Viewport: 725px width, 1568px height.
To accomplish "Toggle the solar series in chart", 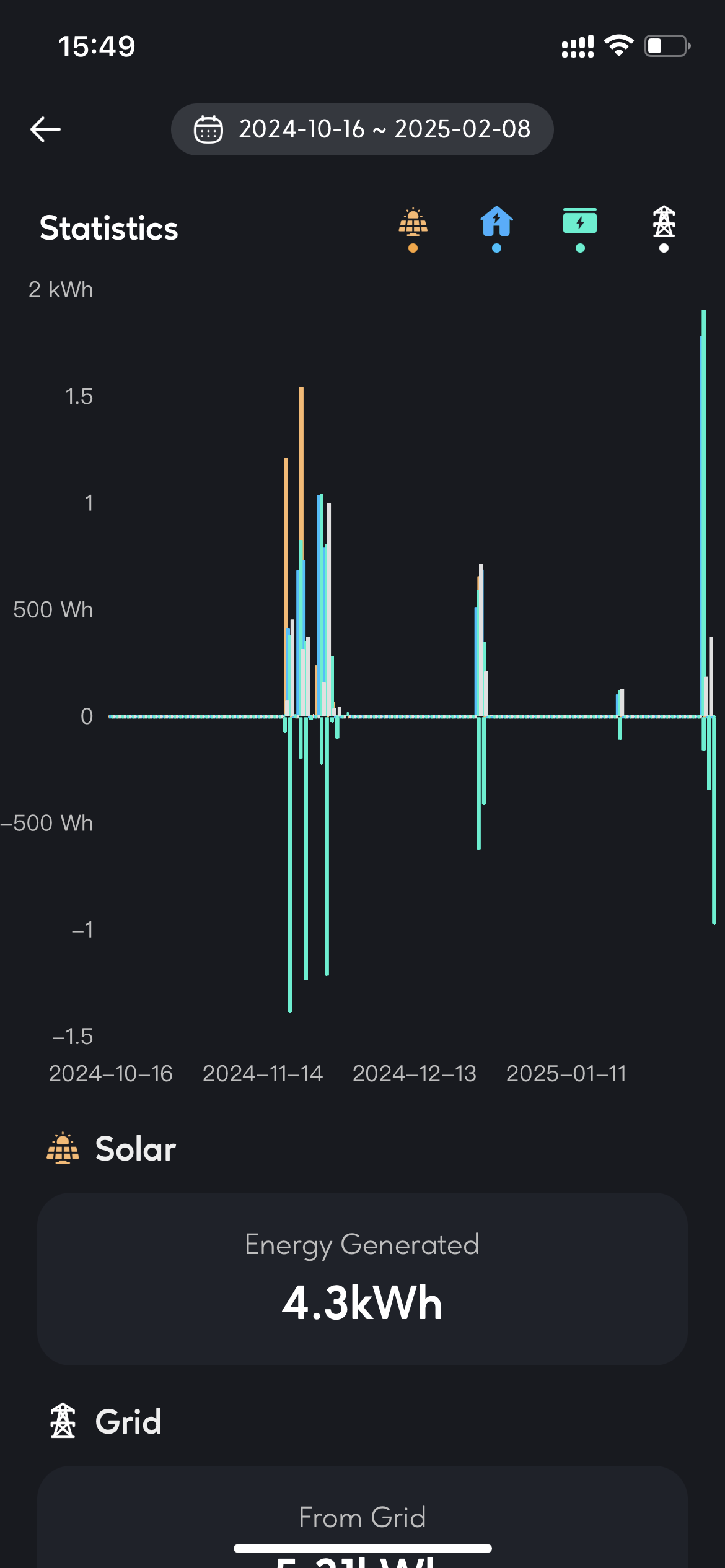I will (413, 227).
